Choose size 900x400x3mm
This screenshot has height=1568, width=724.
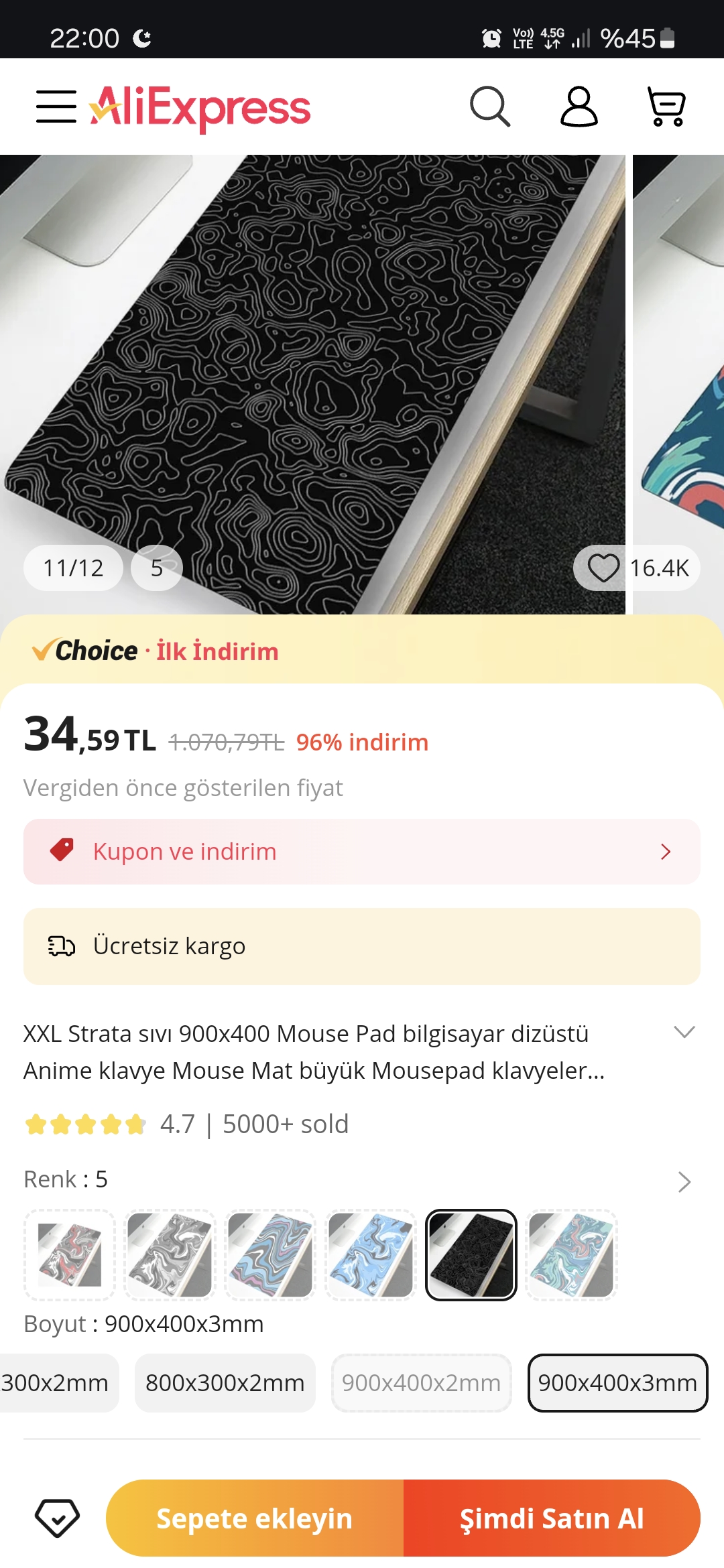[617, 1383]
